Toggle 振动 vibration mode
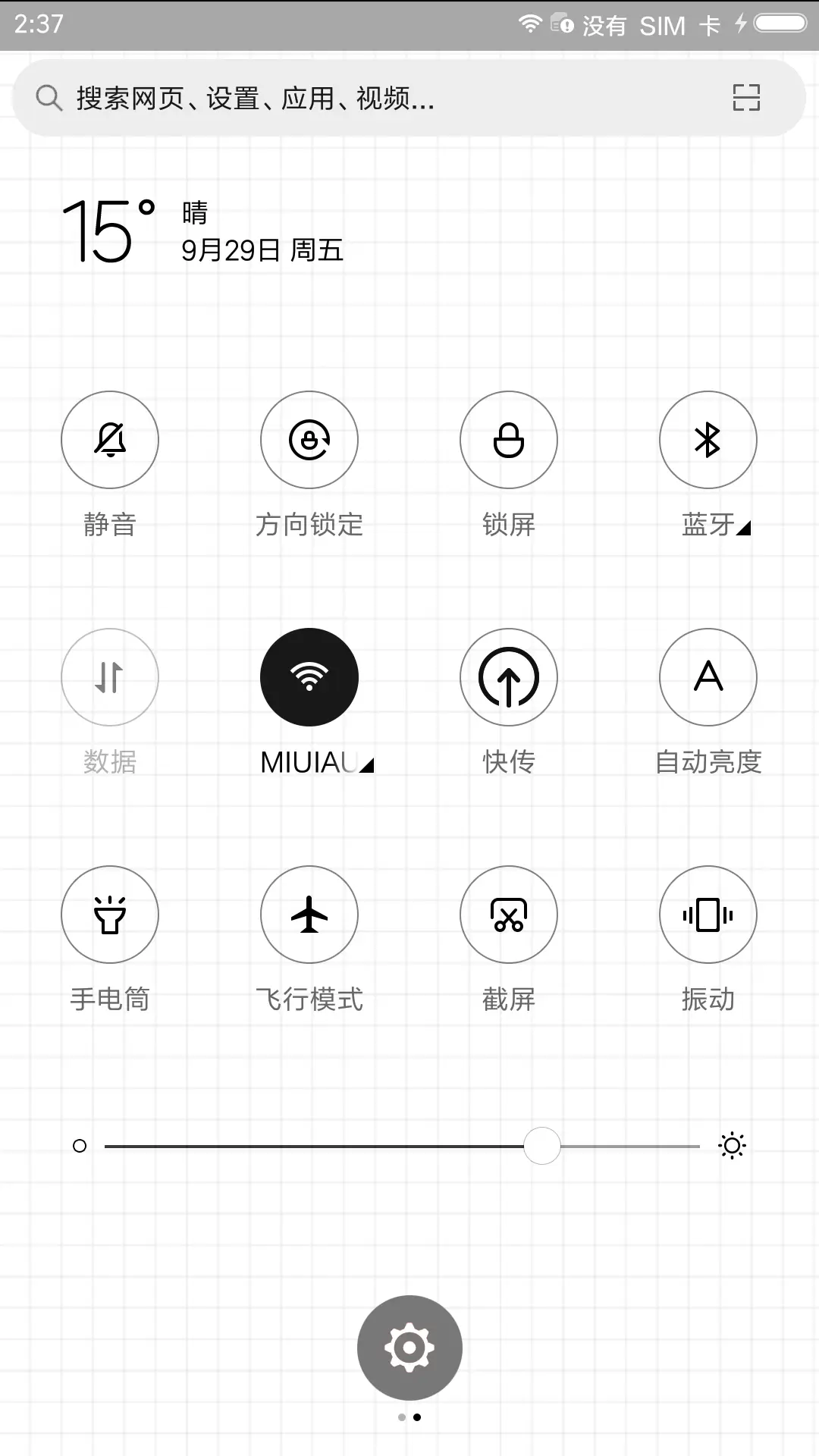819x1456 pixels. pyautogui.click(x=708, y=915)
